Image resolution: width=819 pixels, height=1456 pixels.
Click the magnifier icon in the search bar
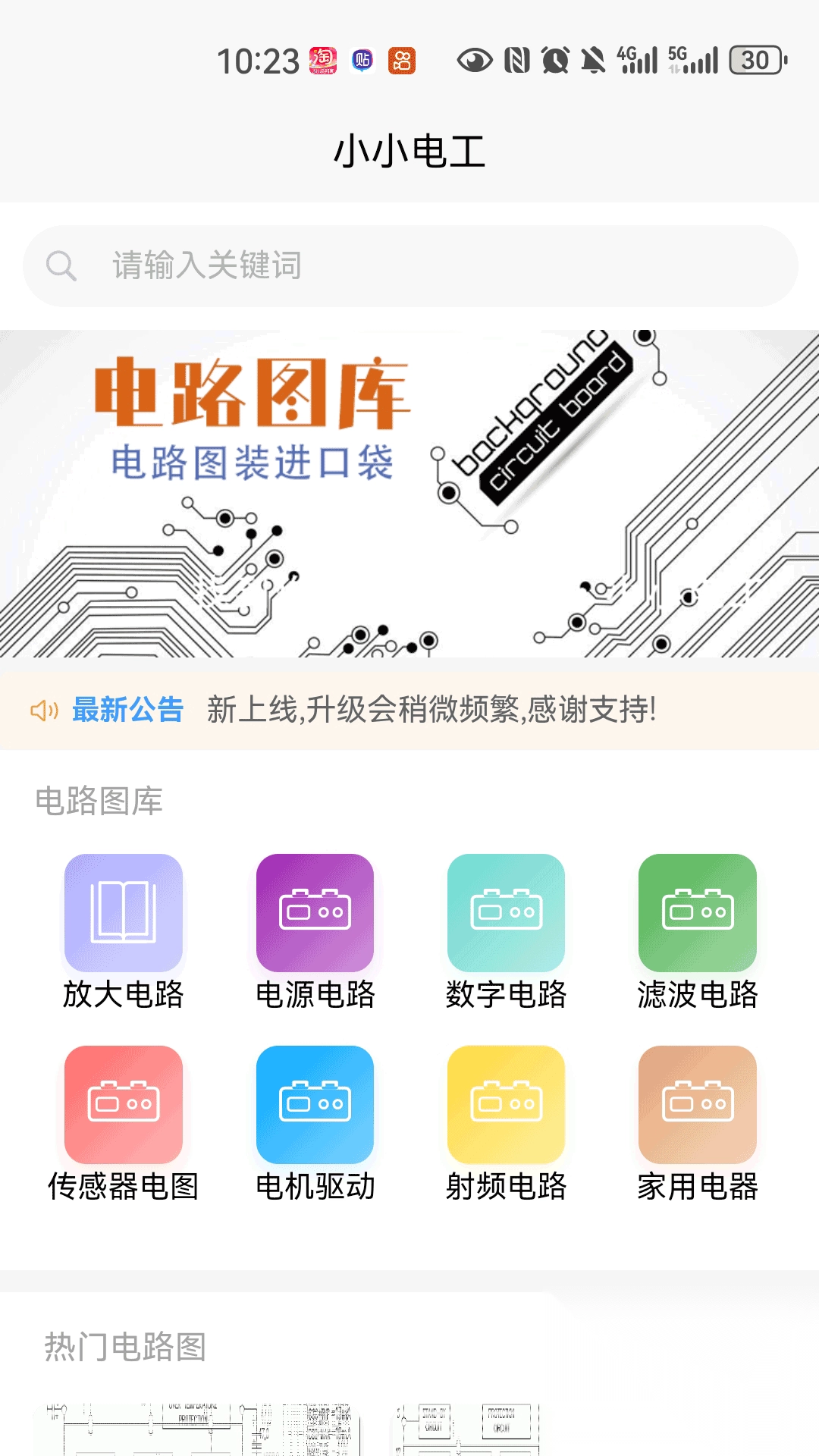click(61, 266)
